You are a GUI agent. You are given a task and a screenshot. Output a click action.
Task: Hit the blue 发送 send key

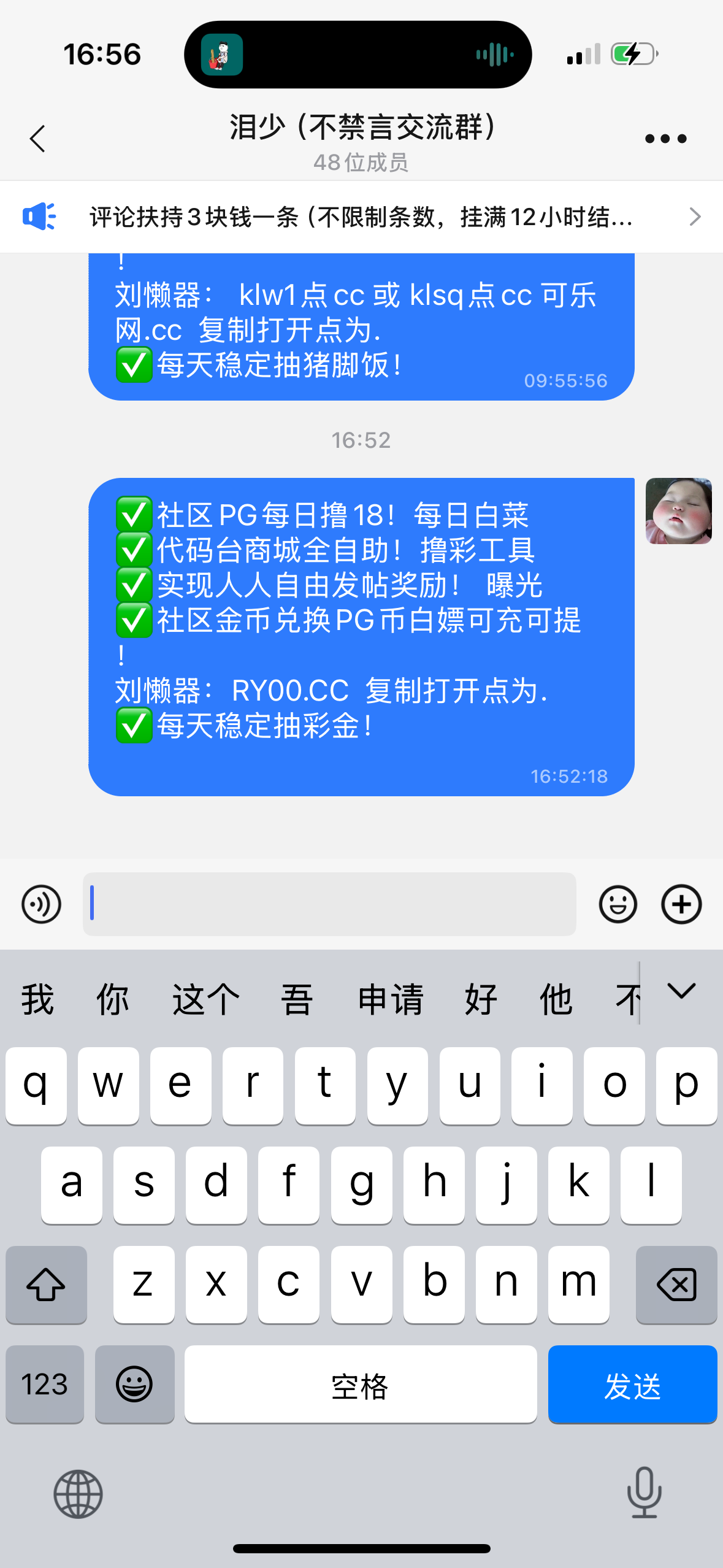click(x=632, y=1385)
